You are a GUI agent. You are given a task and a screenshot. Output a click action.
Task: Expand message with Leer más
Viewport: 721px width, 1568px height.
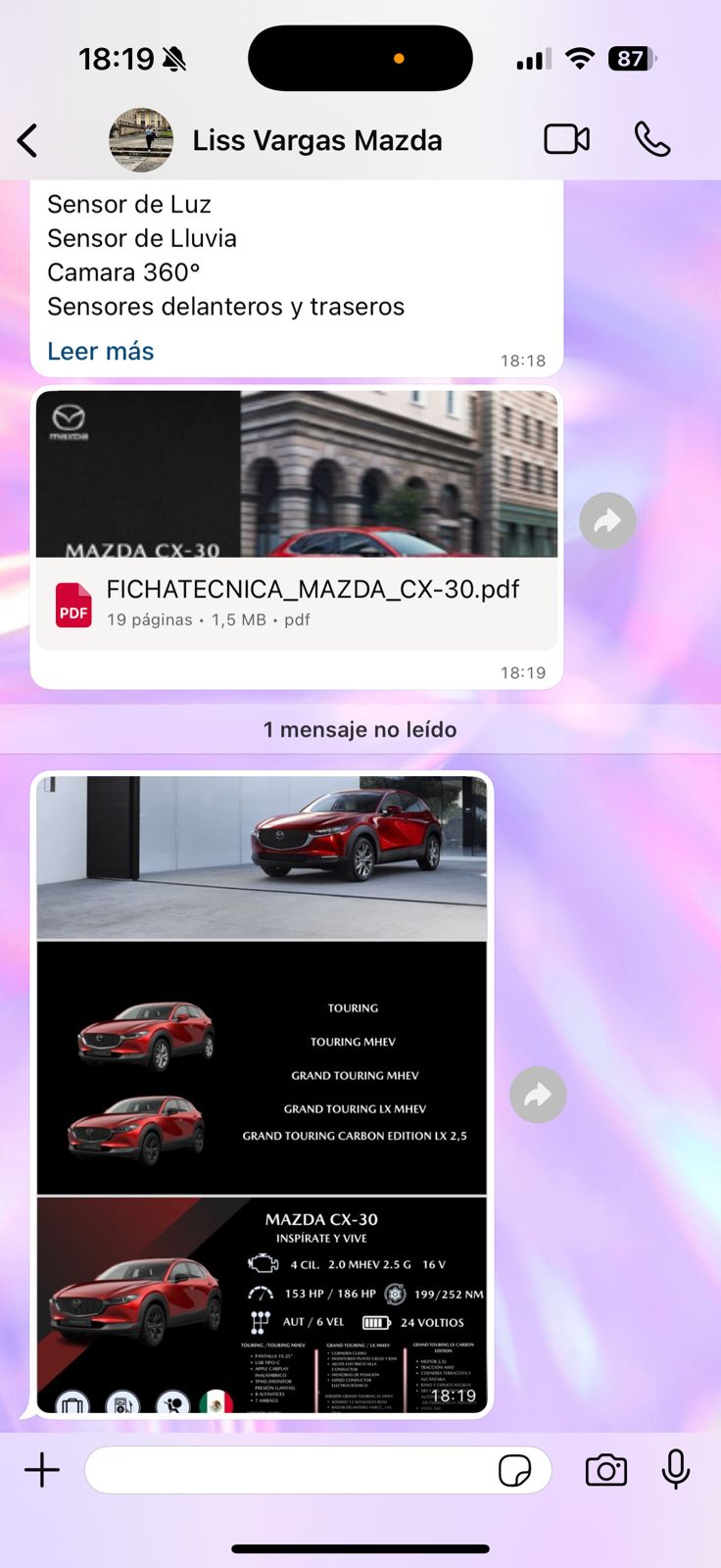[x=101, y=351]
